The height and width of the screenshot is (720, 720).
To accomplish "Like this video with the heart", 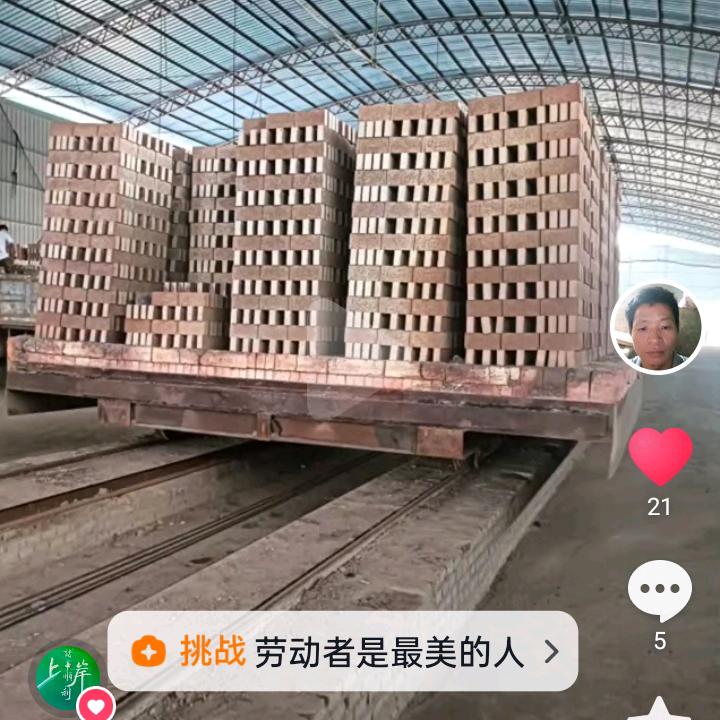I will tap(660, 456).
